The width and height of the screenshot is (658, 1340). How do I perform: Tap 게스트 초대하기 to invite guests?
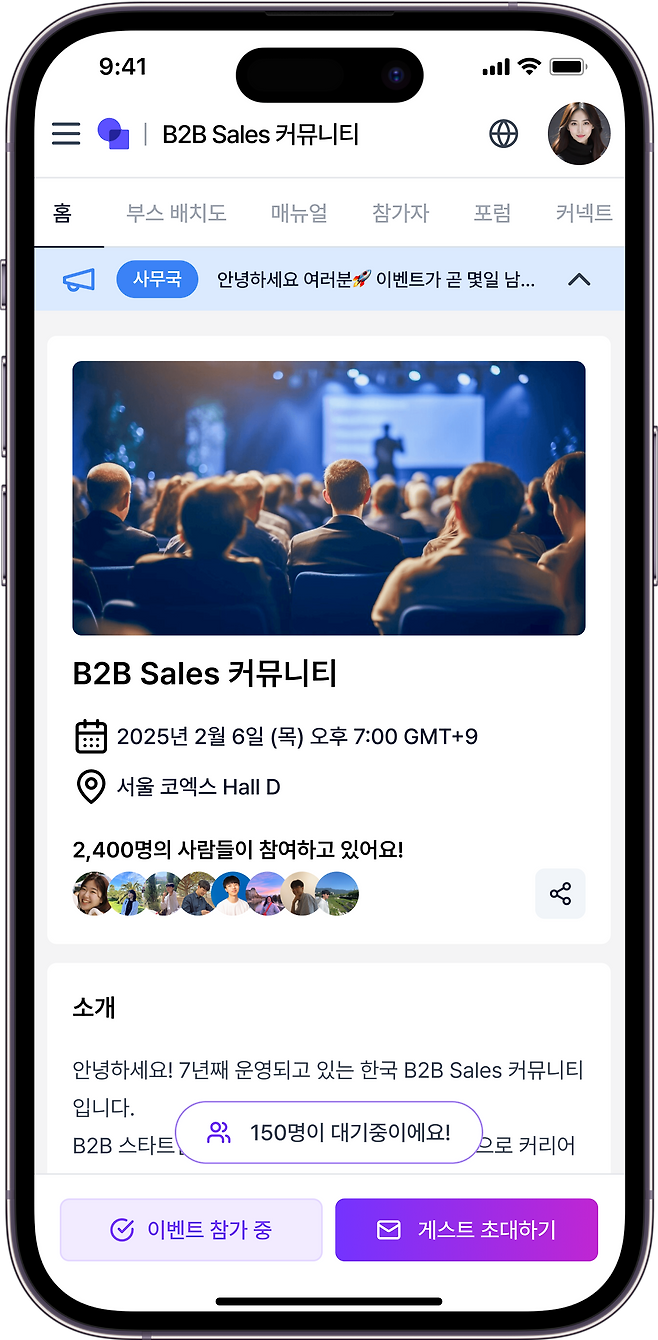466,1230
